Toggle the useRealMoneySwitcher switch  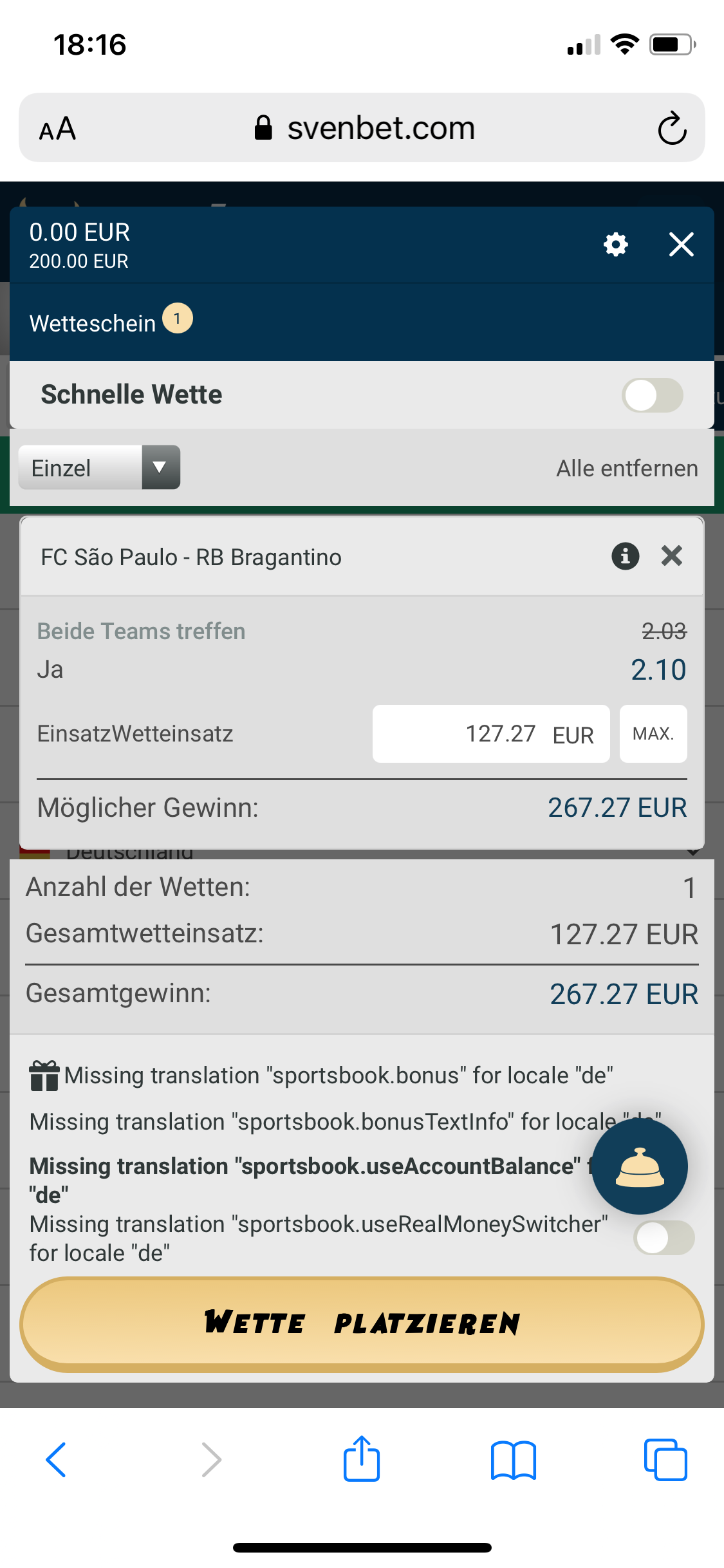tap(663, 1238)
